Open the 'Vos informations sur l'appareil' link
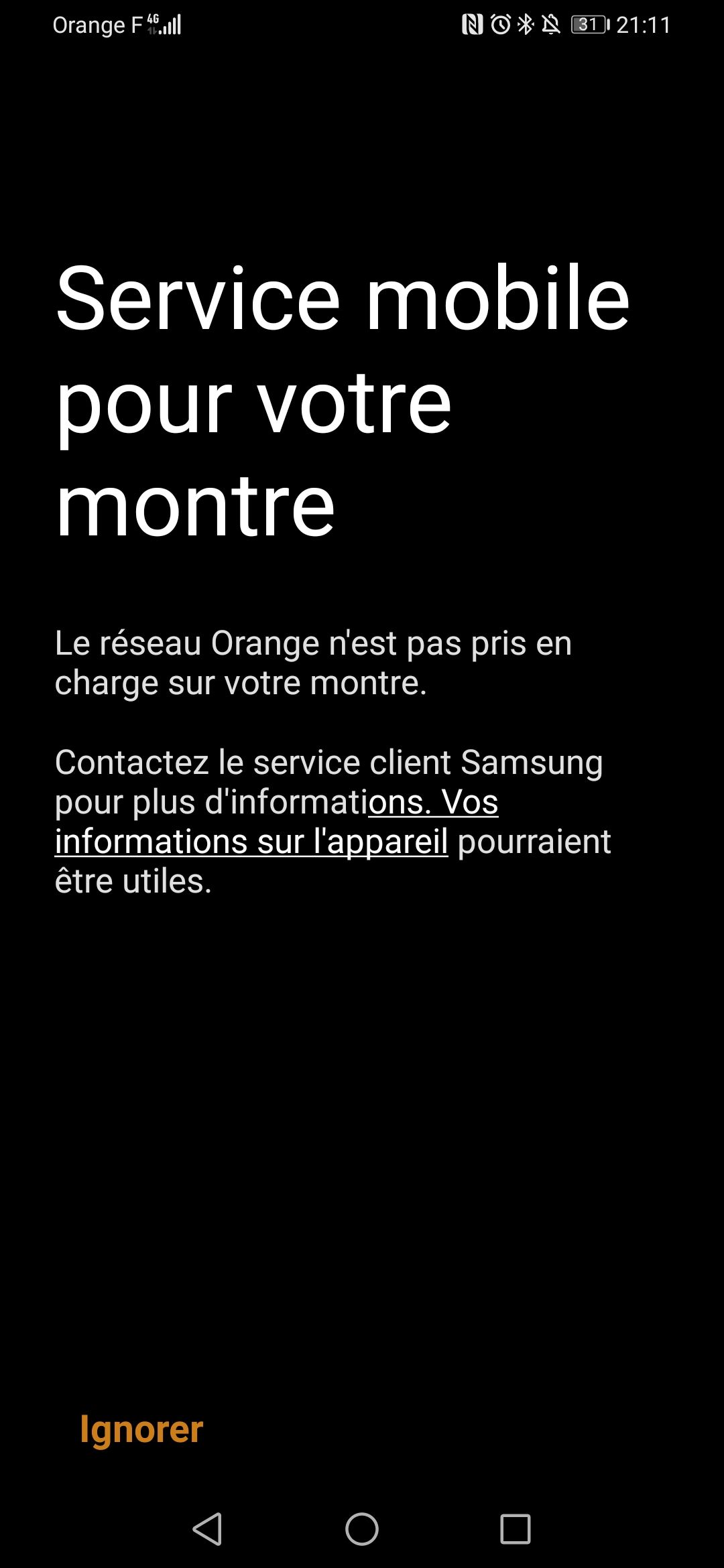The image size is (724, 1568). click(x=251, y=841)
